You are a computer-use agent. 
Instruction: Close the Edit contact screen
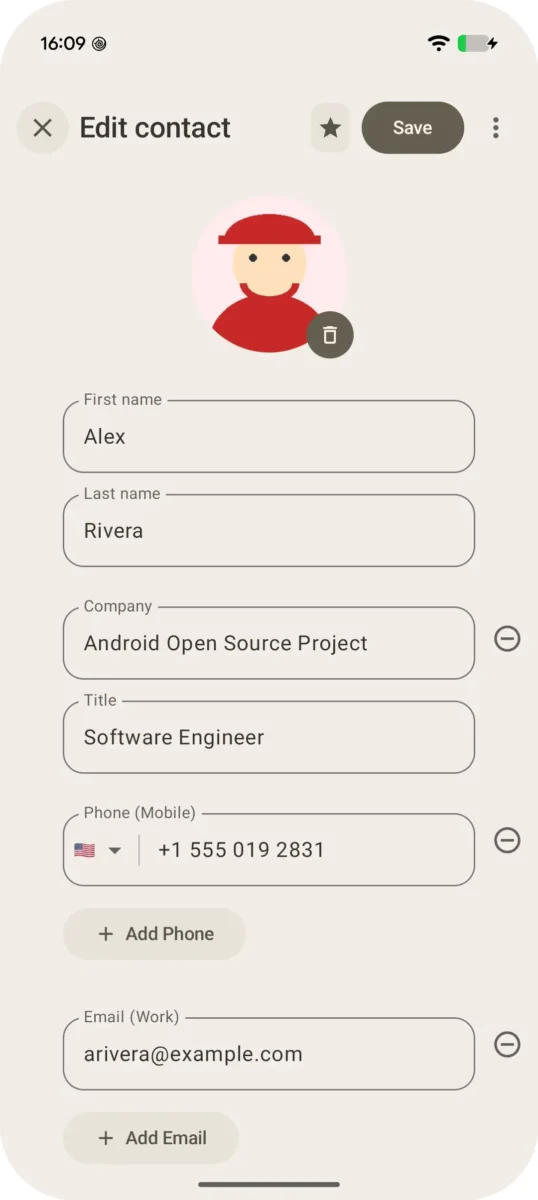(x=42, y=128)
